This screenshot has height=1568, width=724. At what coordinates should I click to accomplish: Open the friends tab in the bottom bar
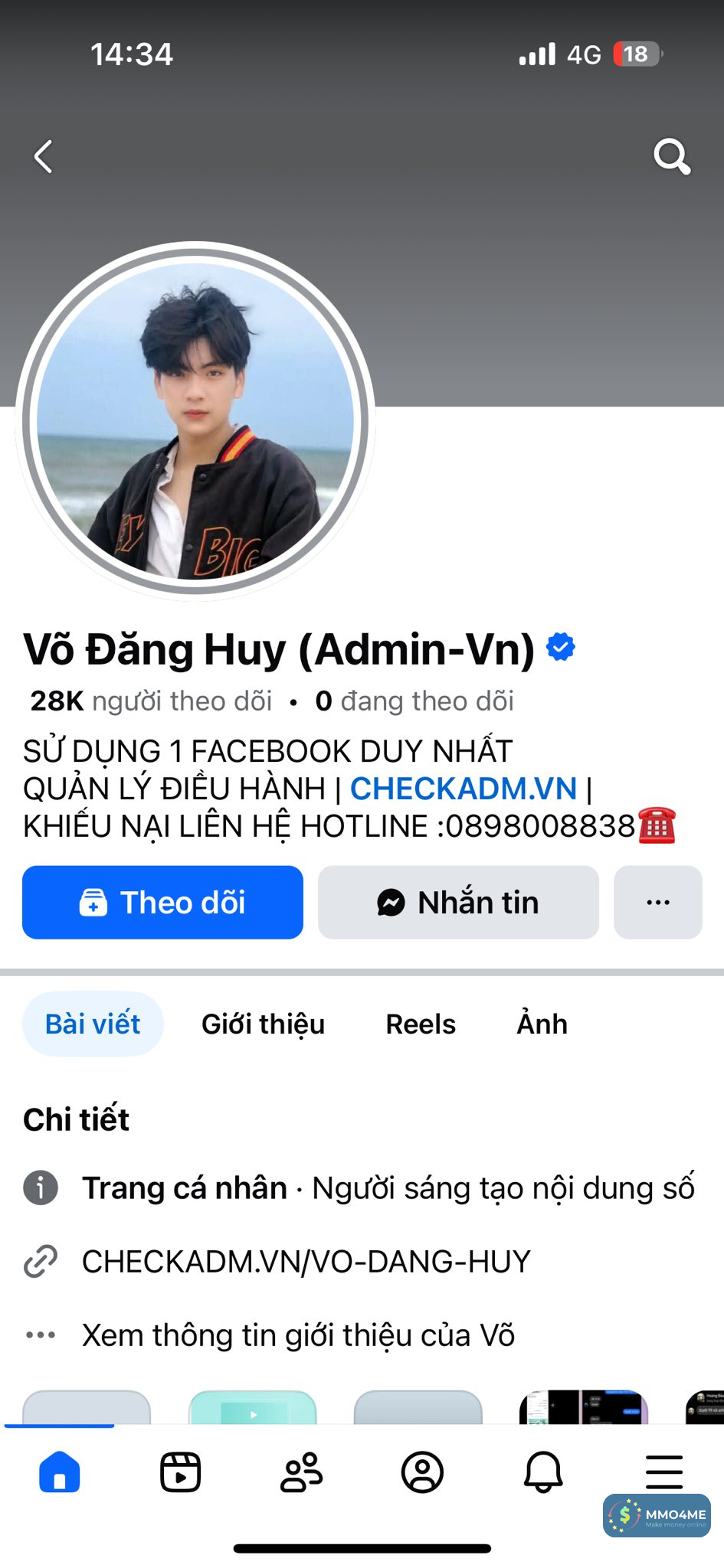(x=301, y=1472)
